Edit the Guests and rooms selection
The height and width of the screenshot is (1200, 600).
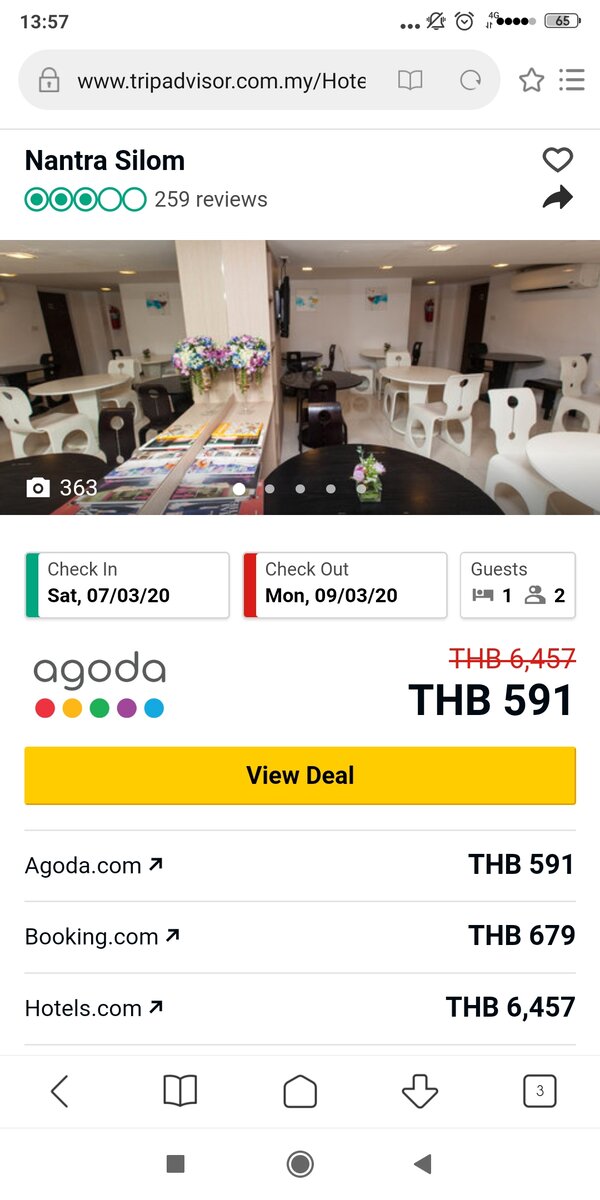pyautogui.click(x=517, y=585)
